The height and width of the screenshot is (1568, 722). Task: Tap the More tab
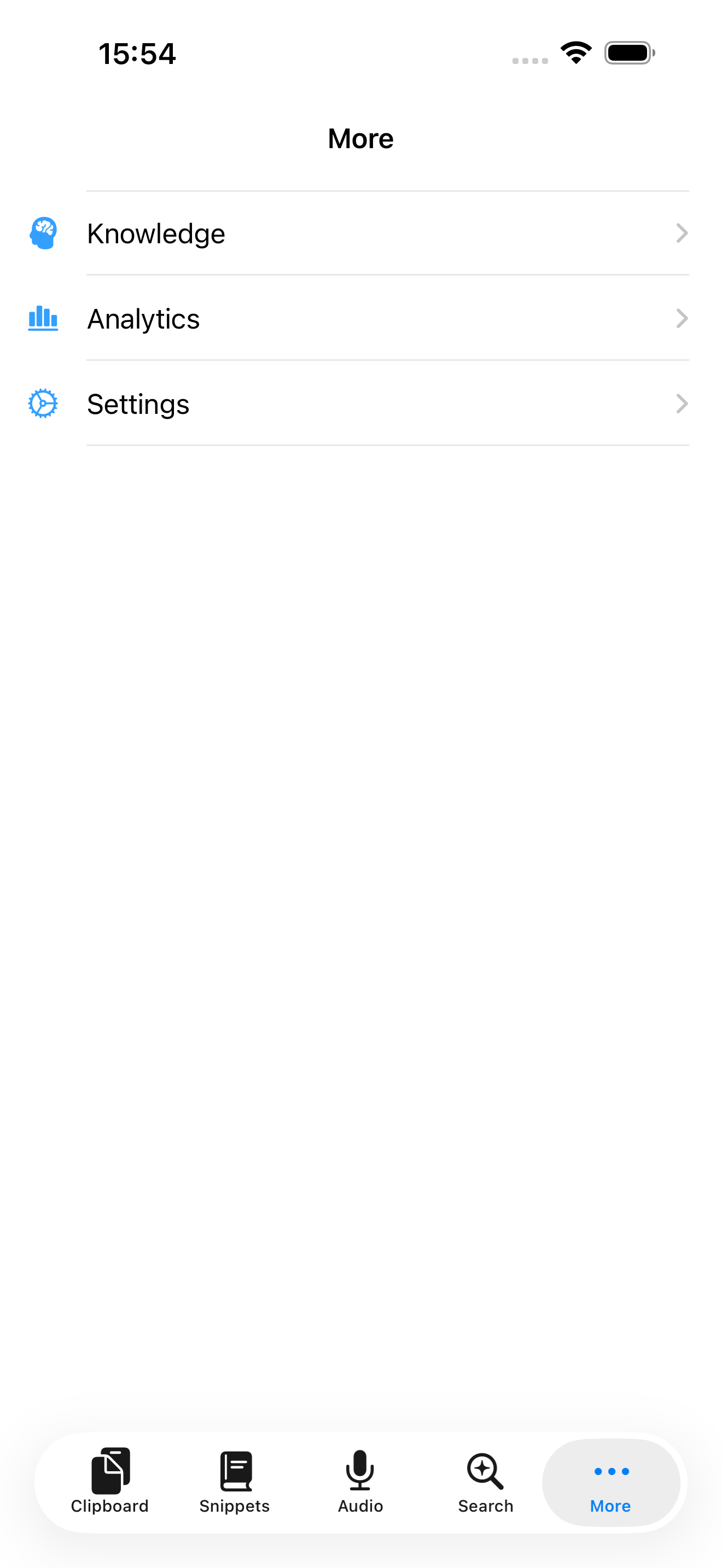pyautogui.click(x=610, y=1481)
